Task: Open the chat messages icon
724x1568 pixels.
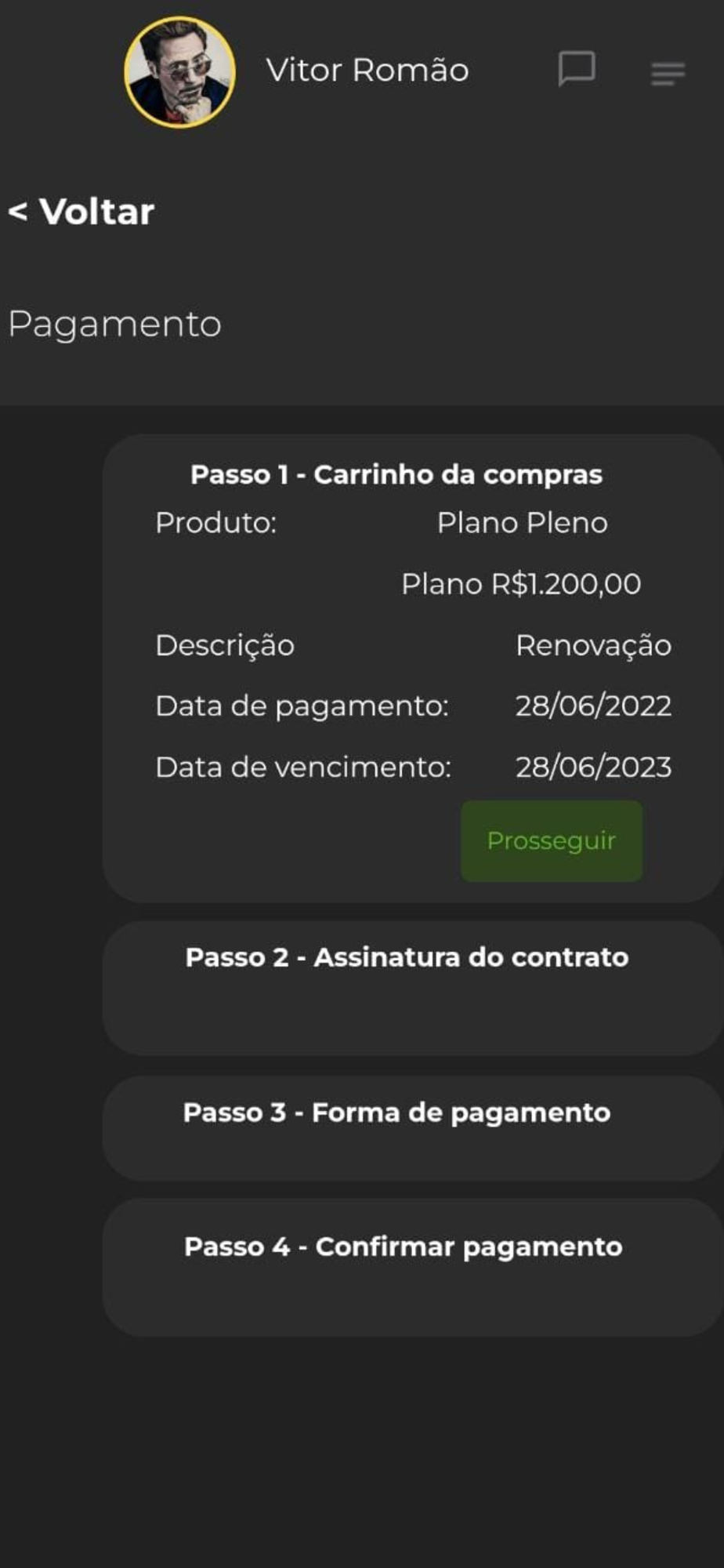Action: click(577, 69)
